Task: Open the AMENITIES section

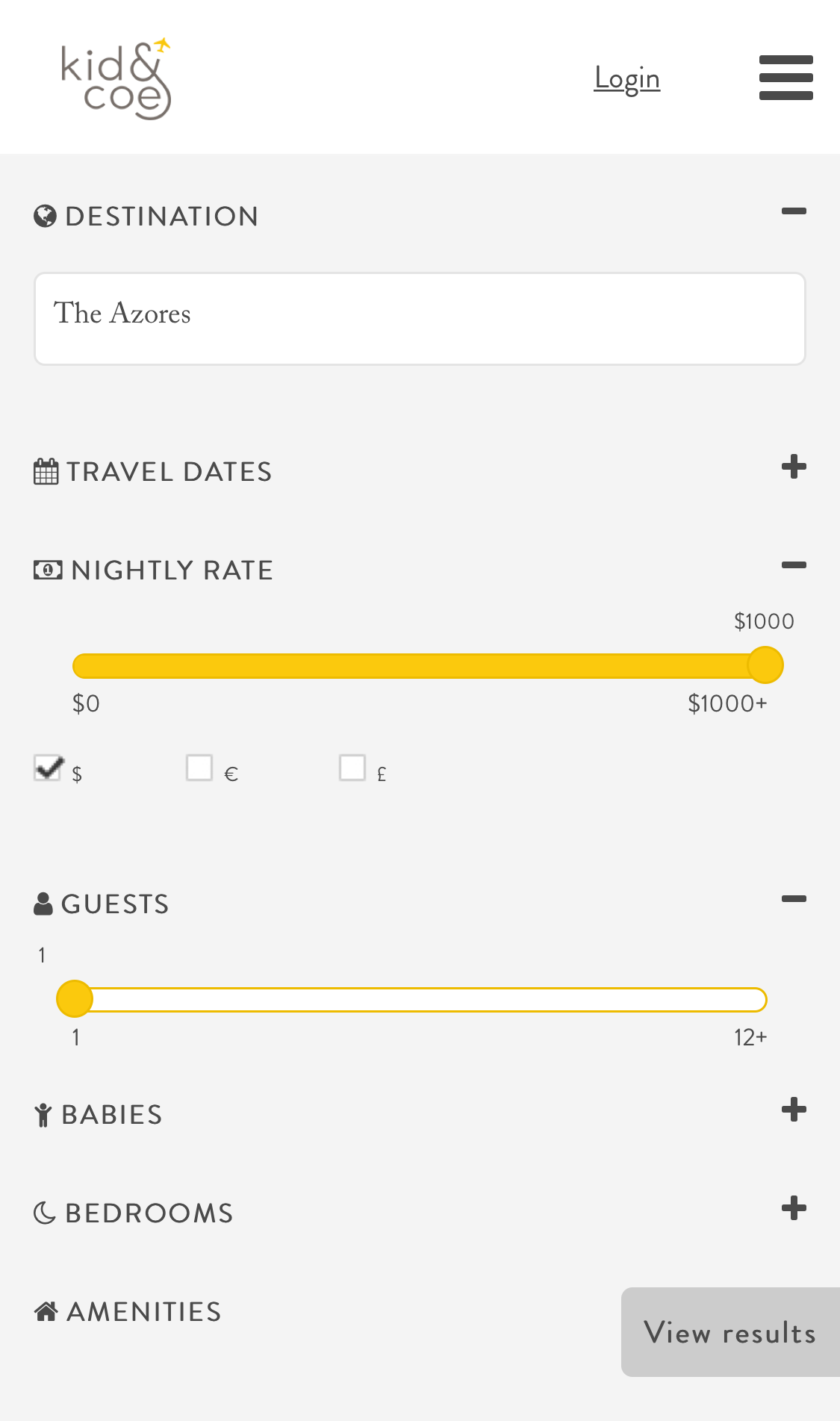Action: (142, 1311)
